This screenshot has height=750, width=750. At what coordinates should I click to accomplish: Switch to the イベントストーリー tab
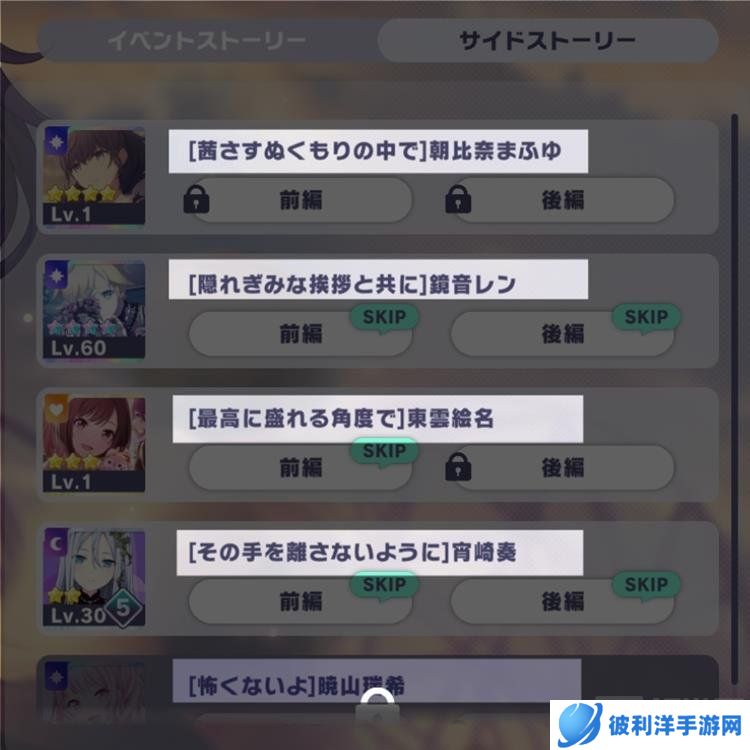(x=207, y=42)
